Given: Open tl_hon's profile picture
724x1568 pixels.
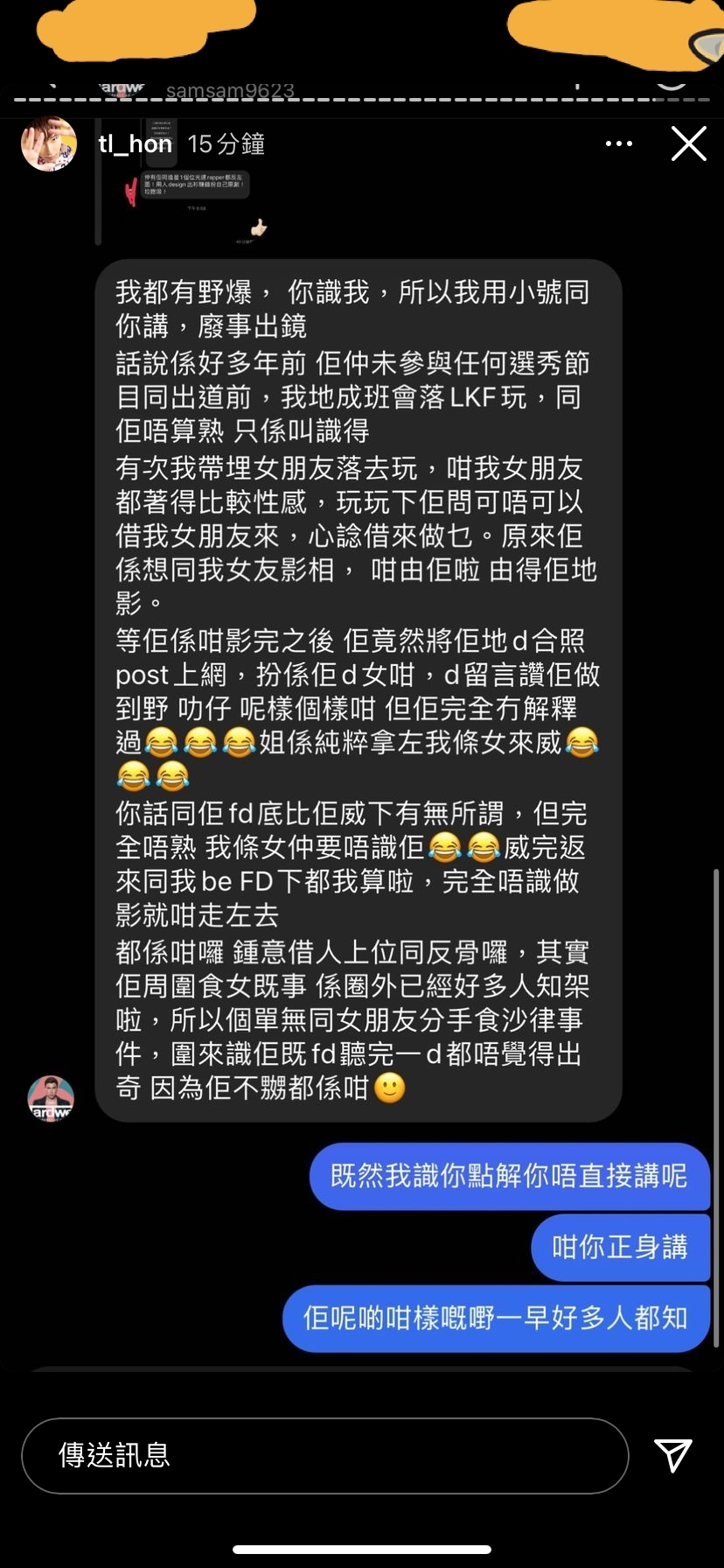Looking at the screenshot, I should point(49,143).
